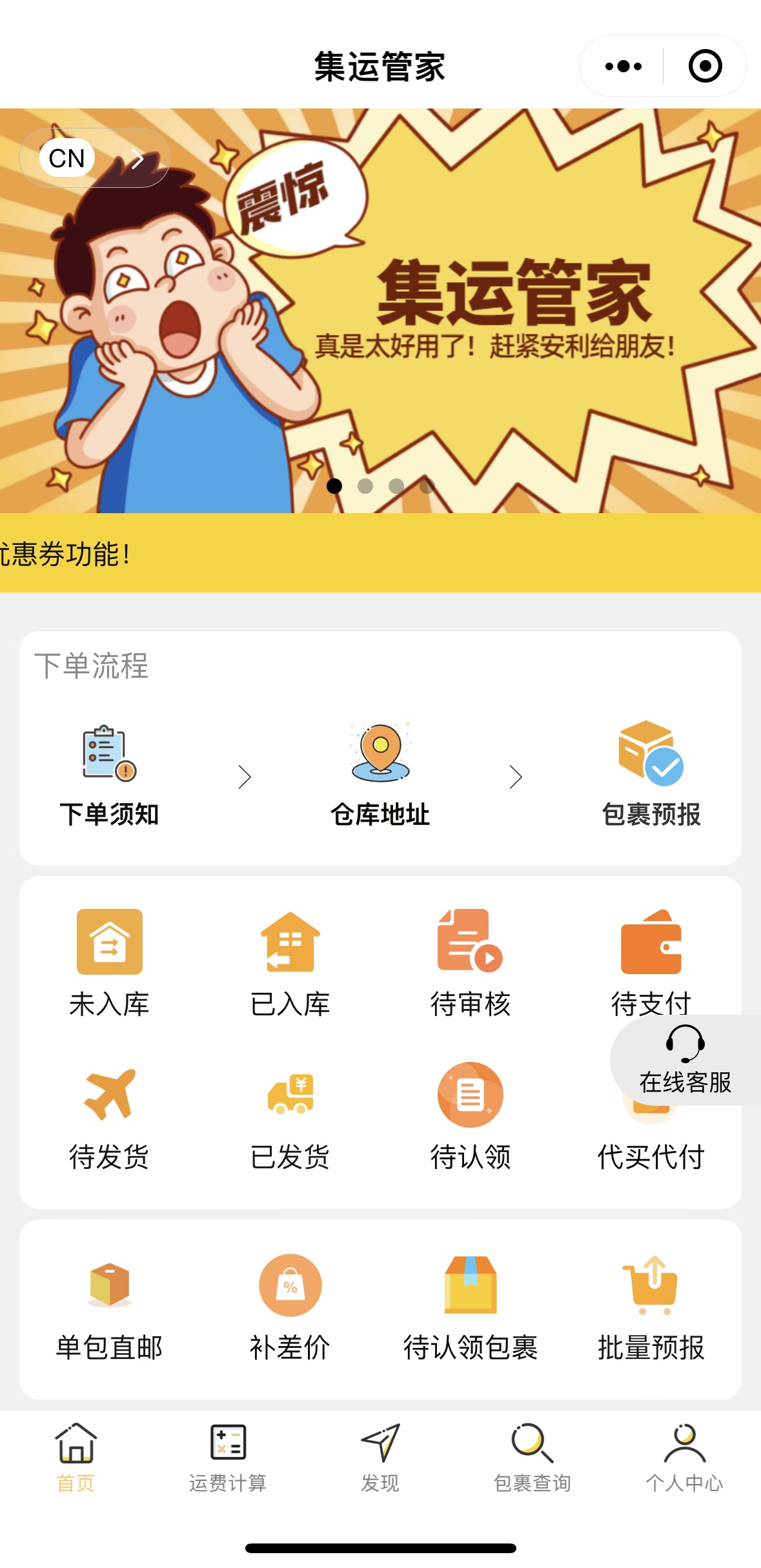Show 未入库 packages
The width and height of the screenshot is (761, 1568).
tap(109, 963)
